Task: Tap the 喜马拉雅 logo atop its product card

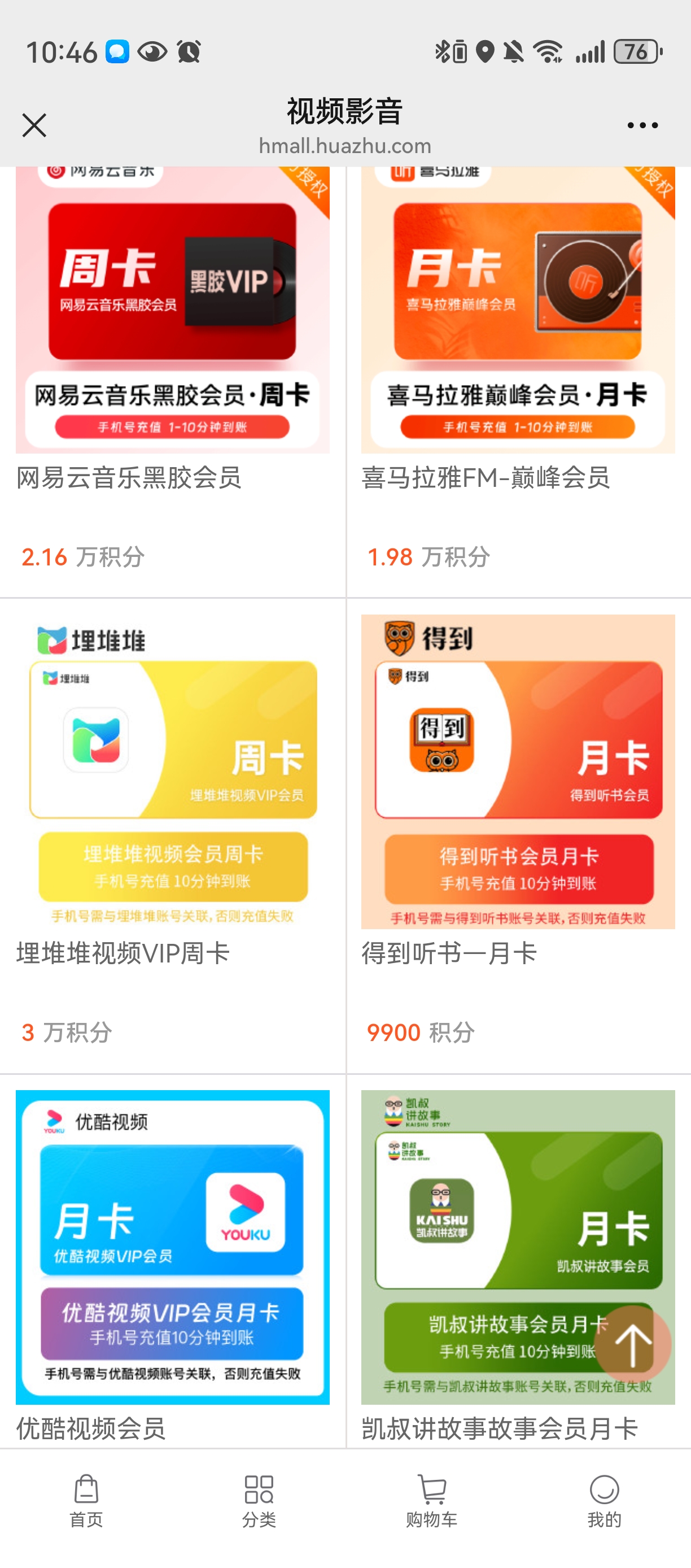Action: tap(432, 172)
